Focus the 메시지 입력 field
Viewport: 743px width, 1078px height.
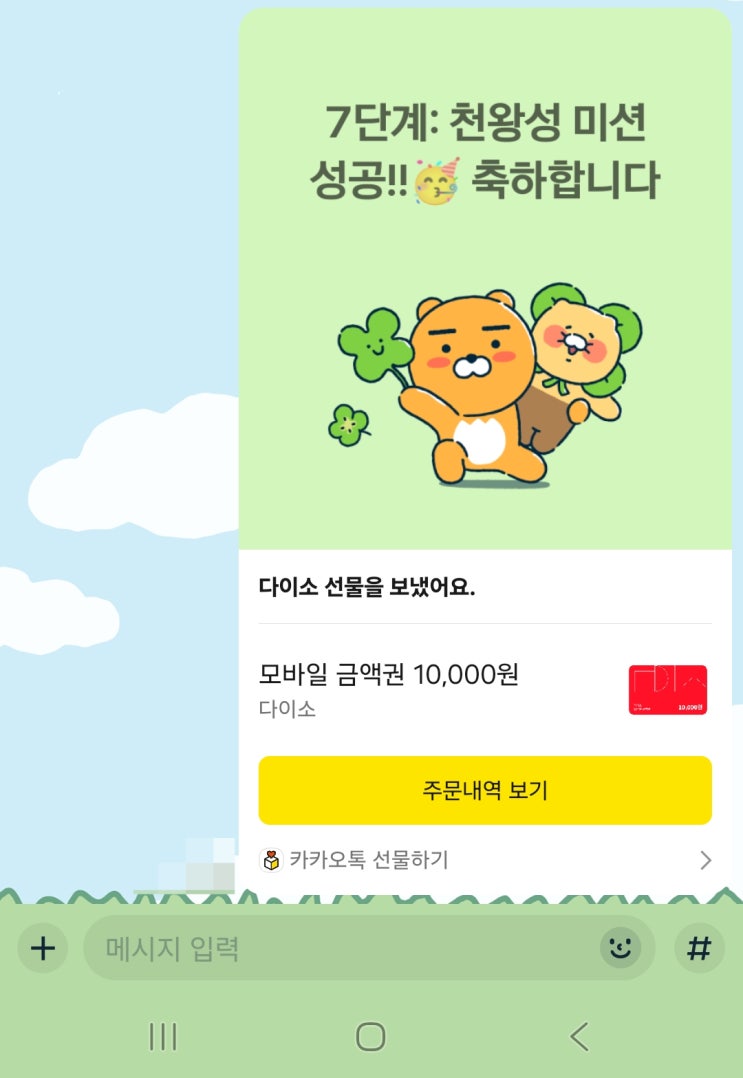tap(340, 948)
